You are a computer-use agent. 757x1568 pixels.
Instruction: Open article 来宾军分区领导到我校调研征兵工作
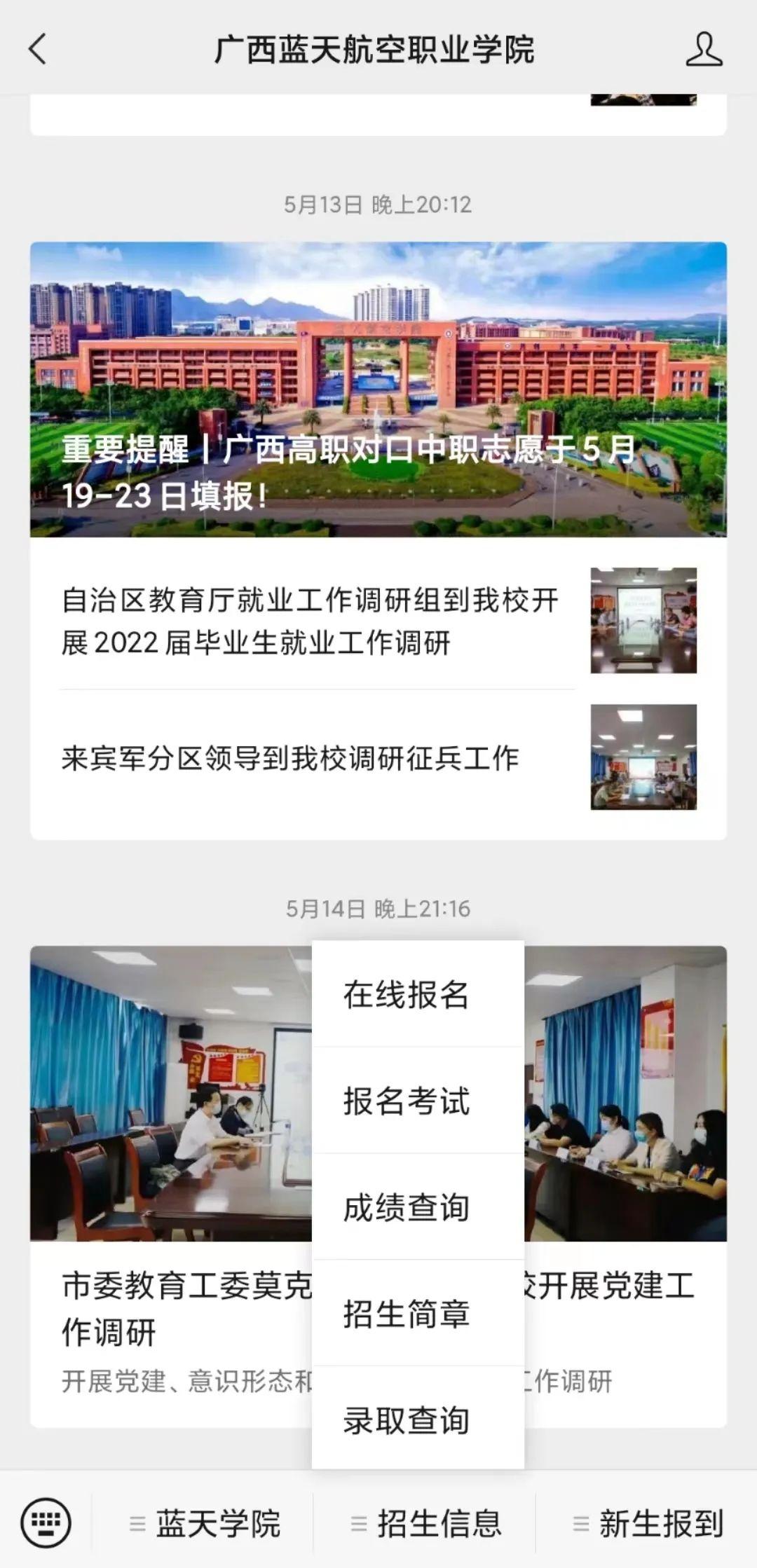click(x=378, y=757)
